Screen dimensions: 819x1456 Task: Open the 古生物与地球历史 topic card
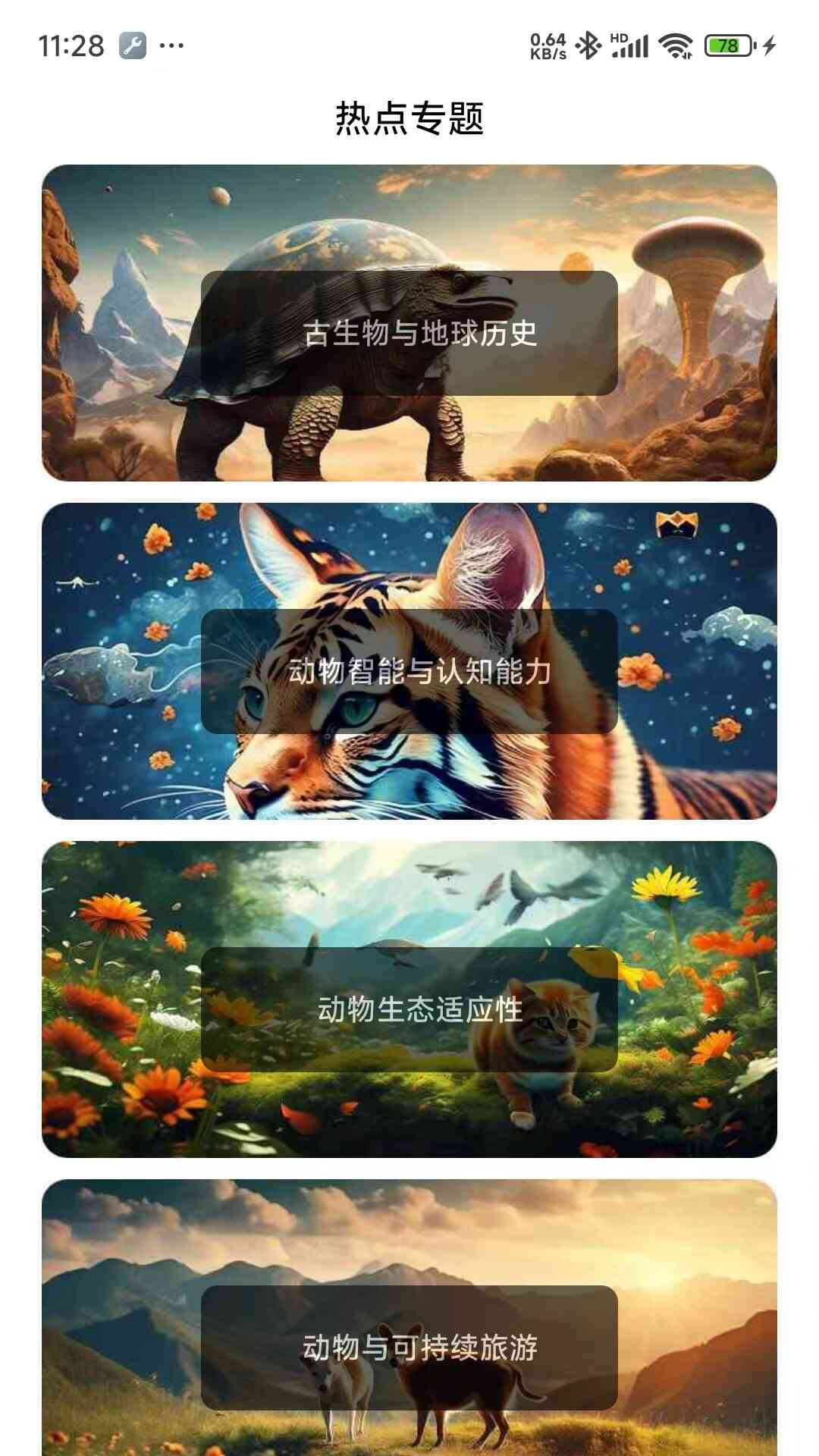tap(409, 332)
